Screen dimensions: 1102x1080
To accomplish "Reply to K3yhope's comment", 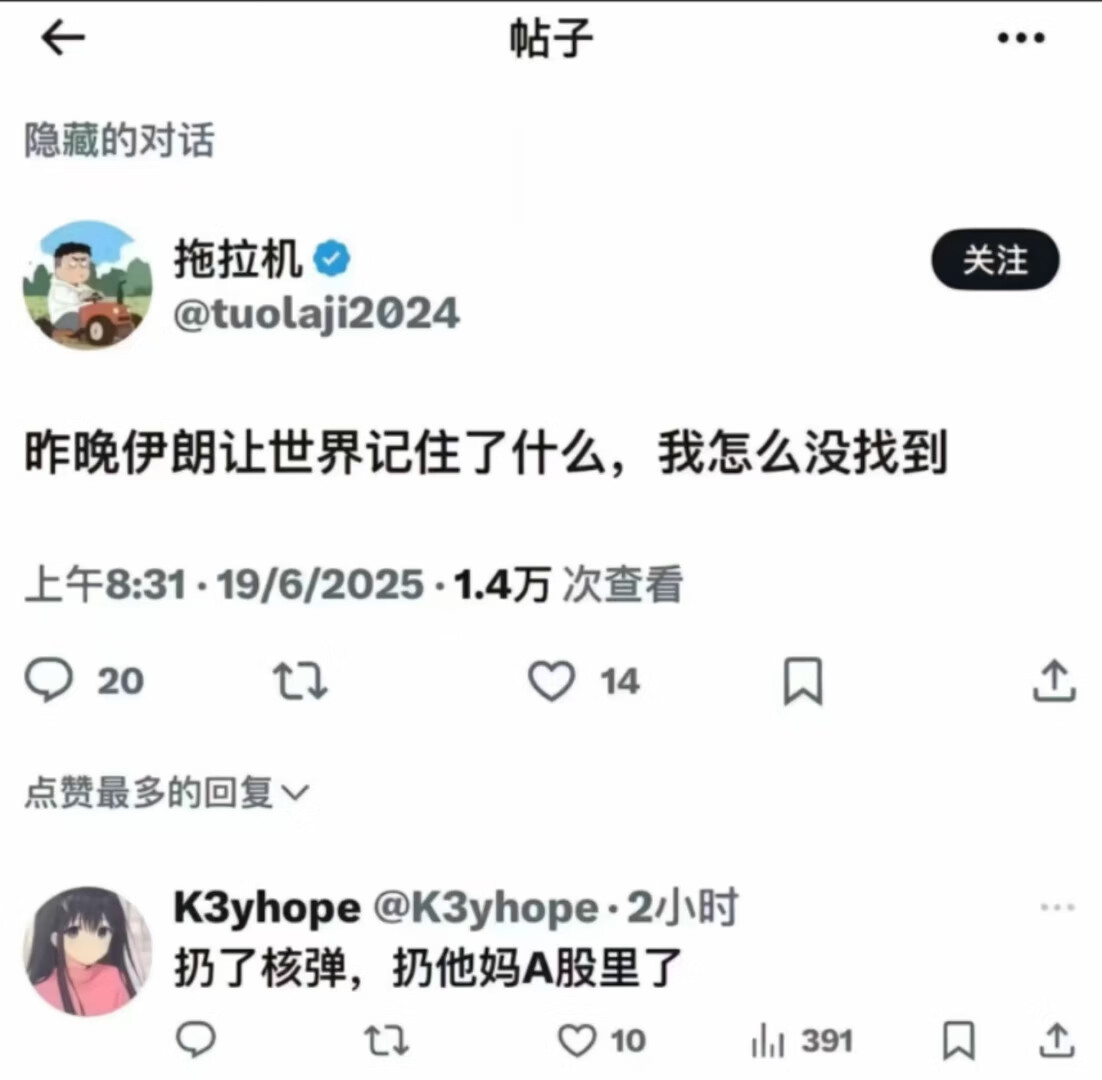I will tap(196, 1041).
